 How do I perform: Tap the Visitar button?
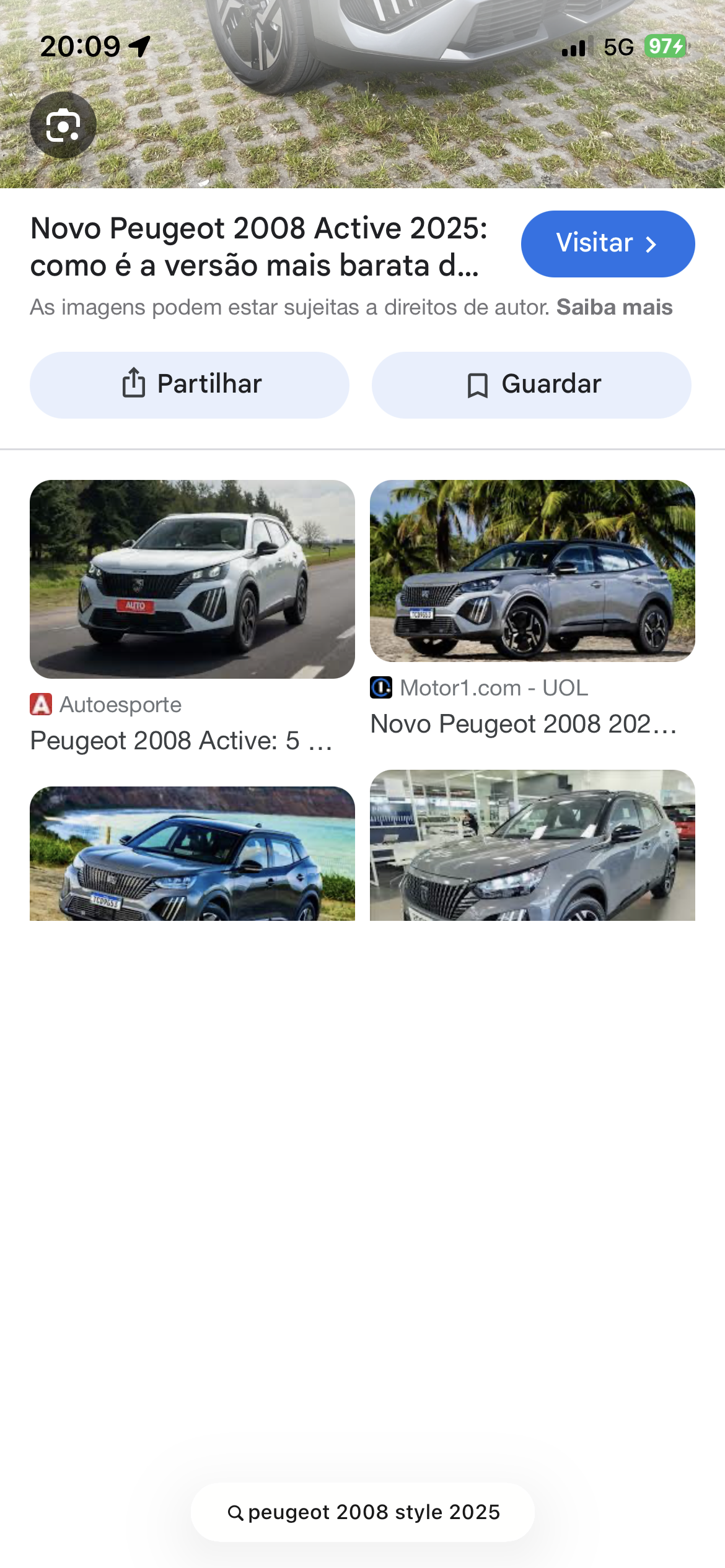(x=607, y=243)
